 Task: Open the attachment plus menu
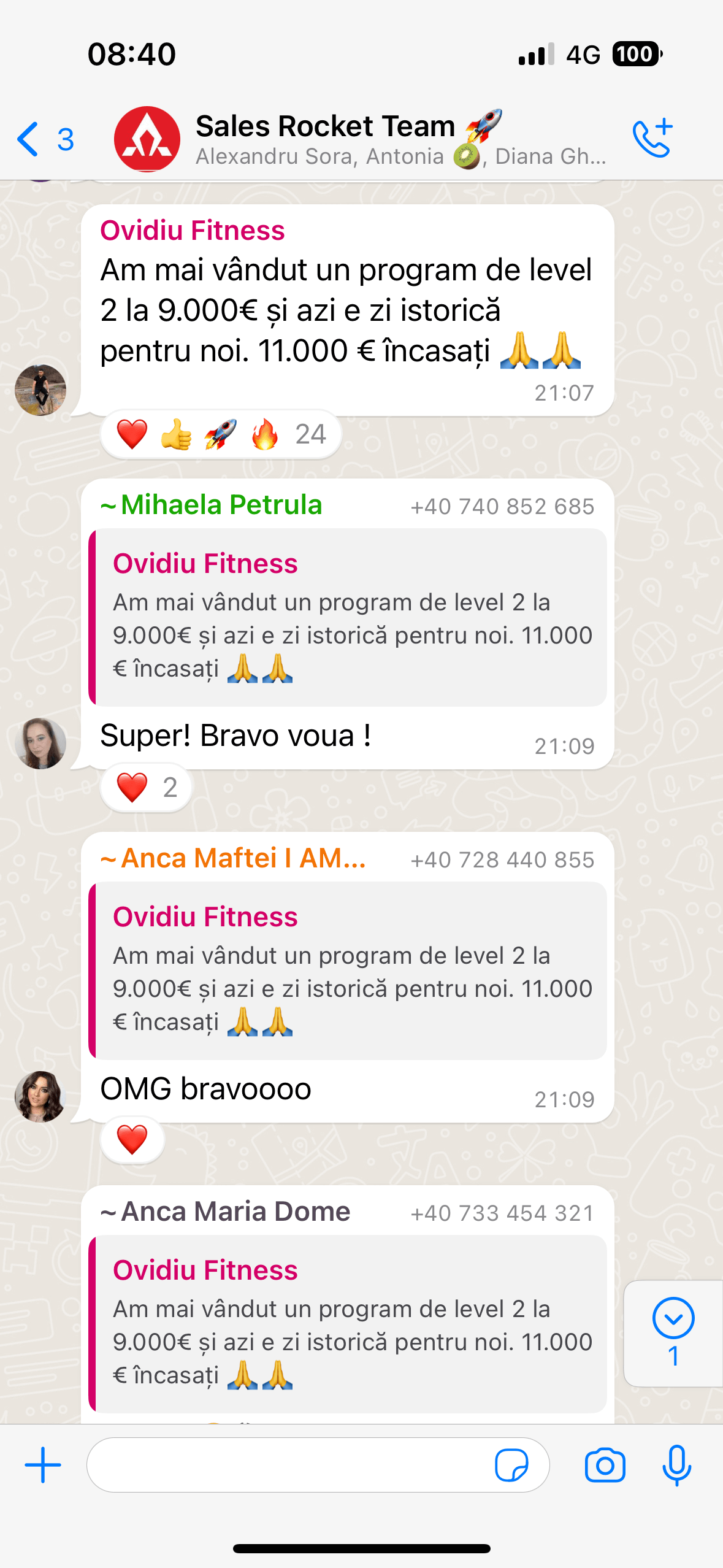click(43, 1465)
